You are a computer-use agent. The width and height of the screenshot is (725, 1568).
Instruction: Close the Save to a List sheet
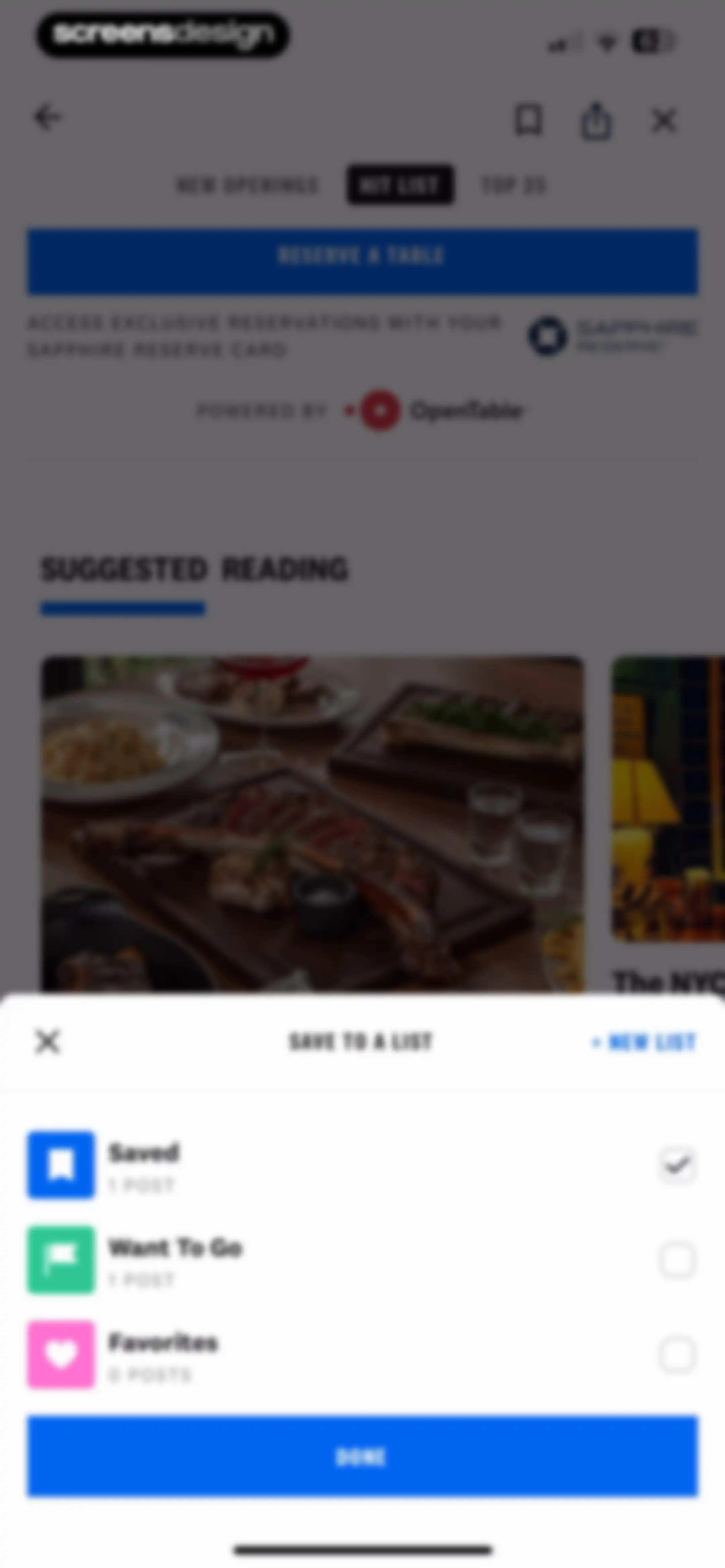pyautogui.click(x=47, y=1042)
